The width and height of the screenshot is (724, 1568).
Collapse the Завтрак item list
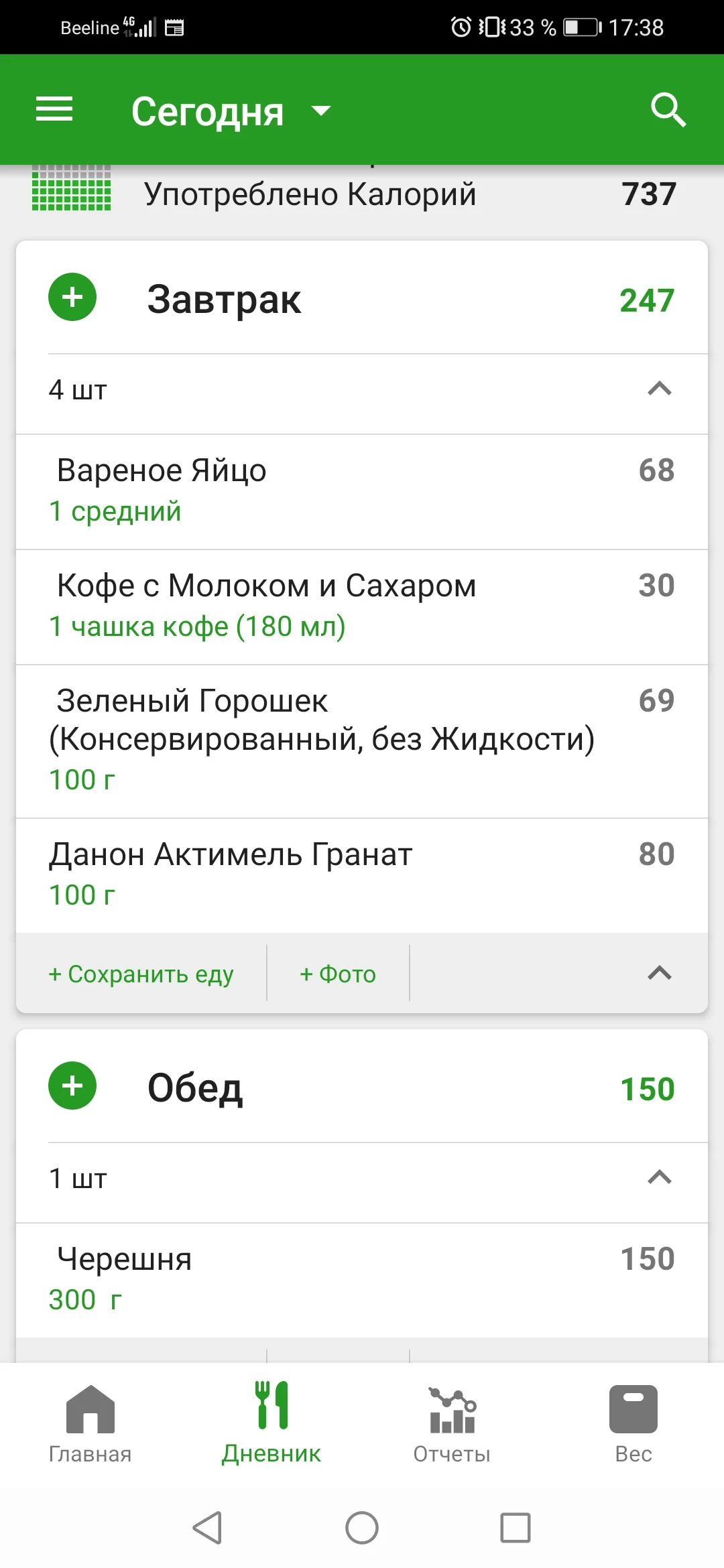660,389
